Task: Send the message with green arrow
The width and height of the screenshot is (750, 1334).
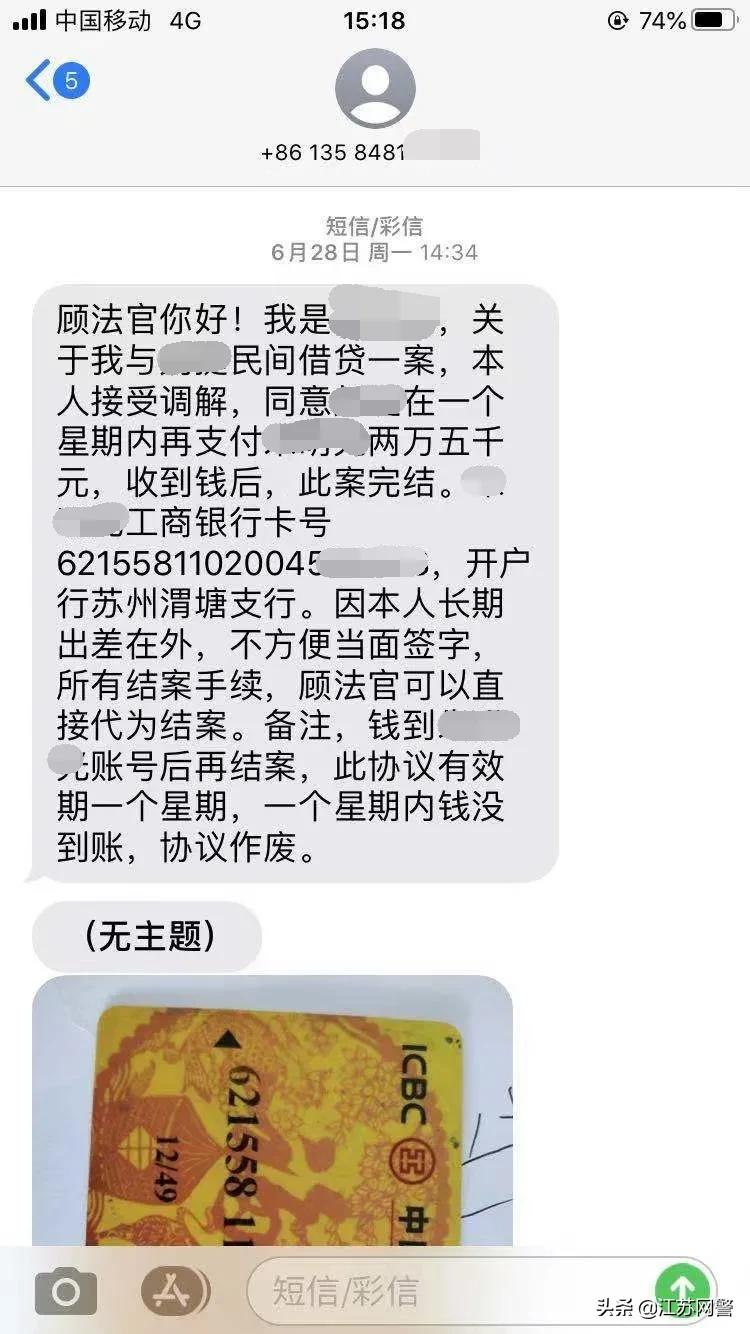Action: coord(682,1288)
